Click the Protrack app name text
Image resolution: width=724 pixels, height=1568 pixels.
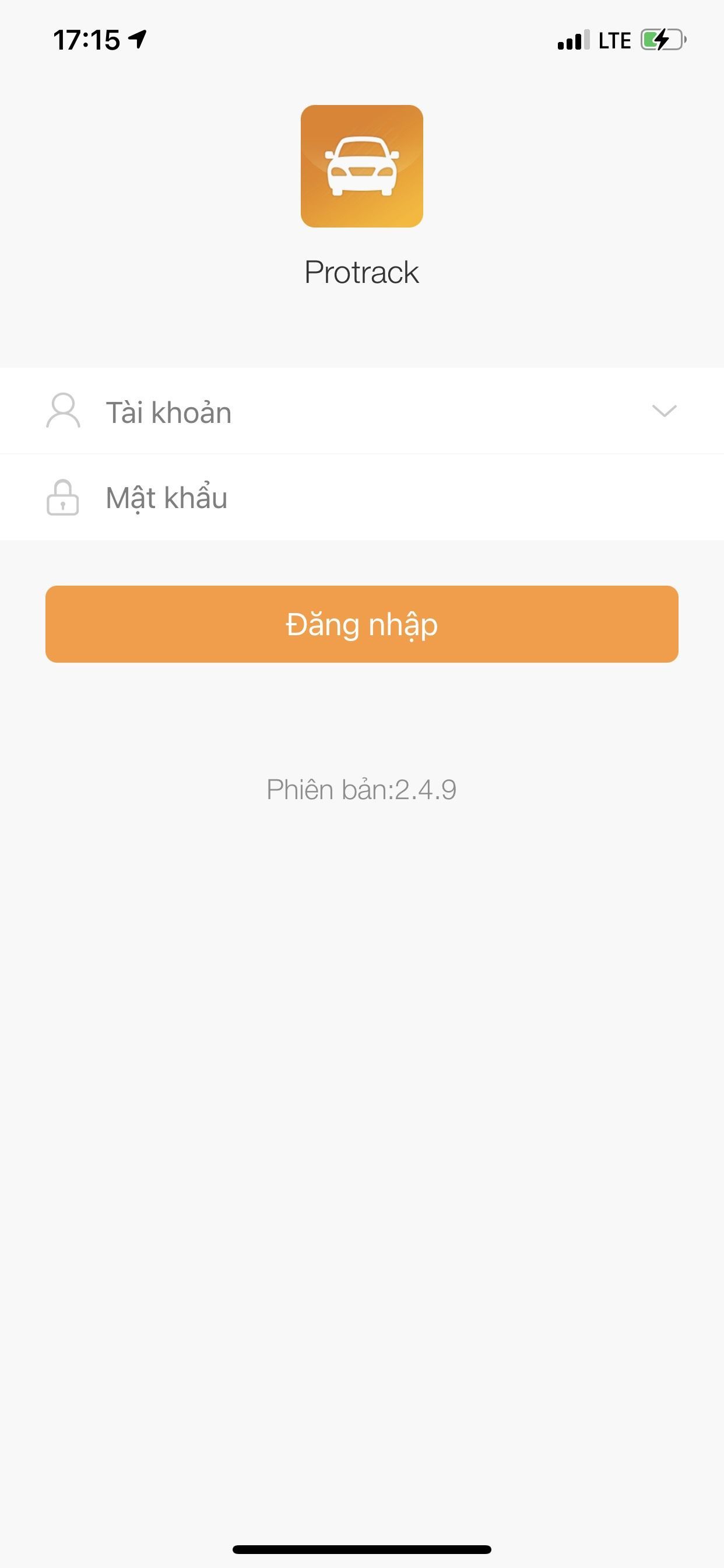pyautogui.click(x=361, y=272)
